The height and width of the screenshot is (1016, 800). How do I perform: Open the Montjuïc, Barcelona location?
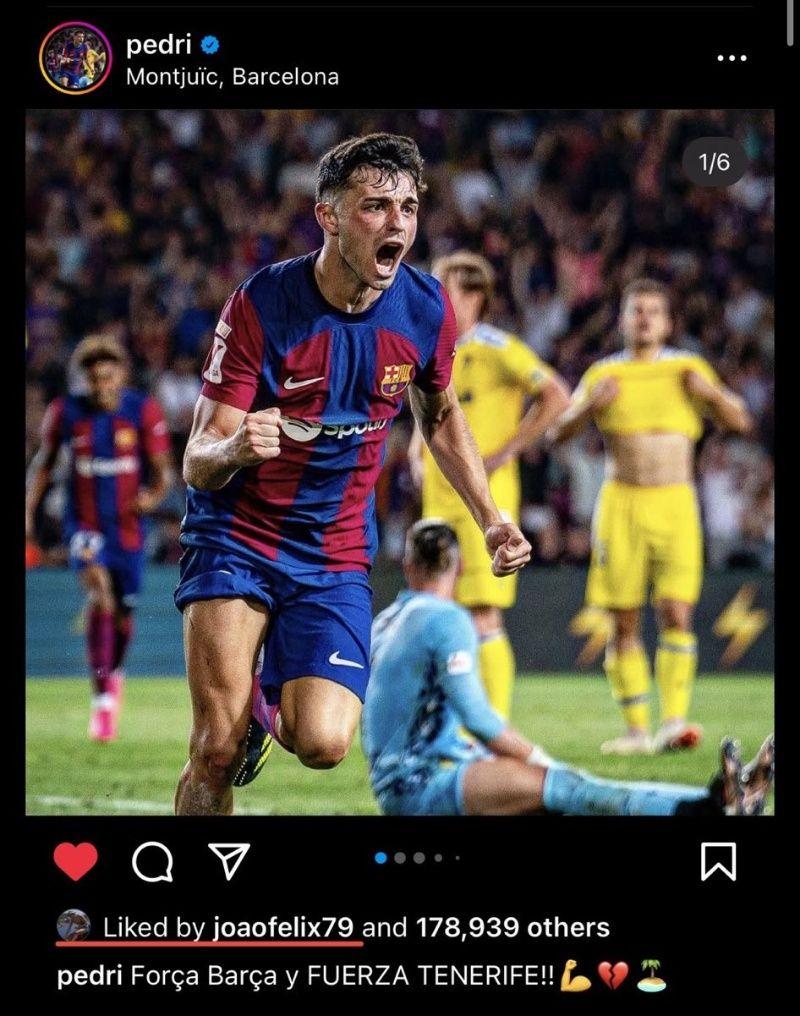[x=232, y=77]
